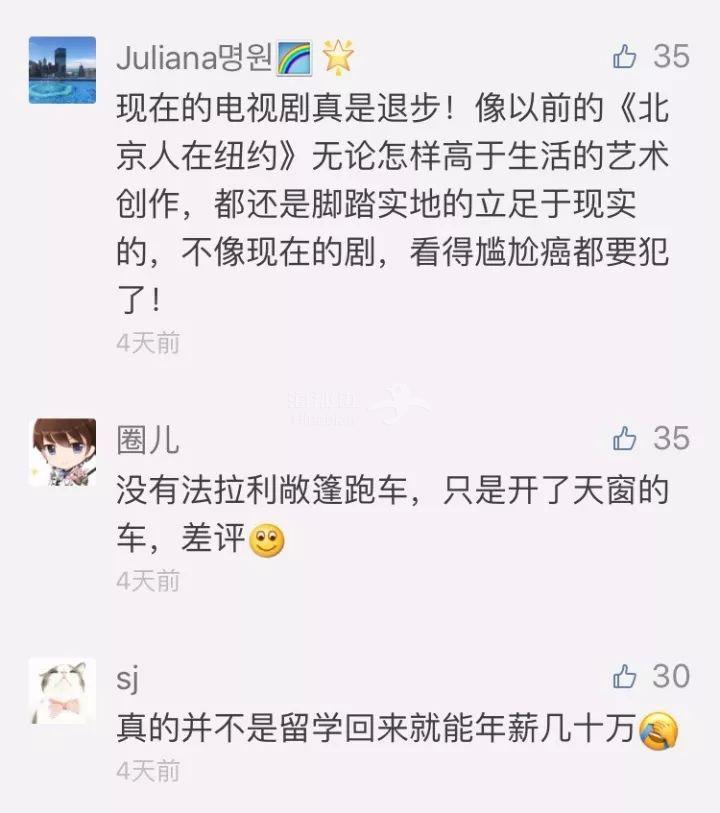Screen dimensions: 720x813
Task: Open Juliana's profile avatar
Action: coord(62,70)
